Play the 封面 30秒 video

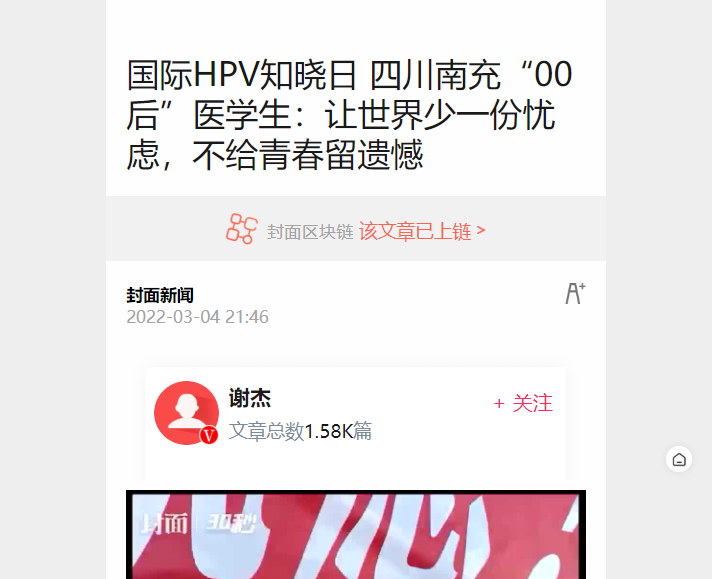coord(355,535)
